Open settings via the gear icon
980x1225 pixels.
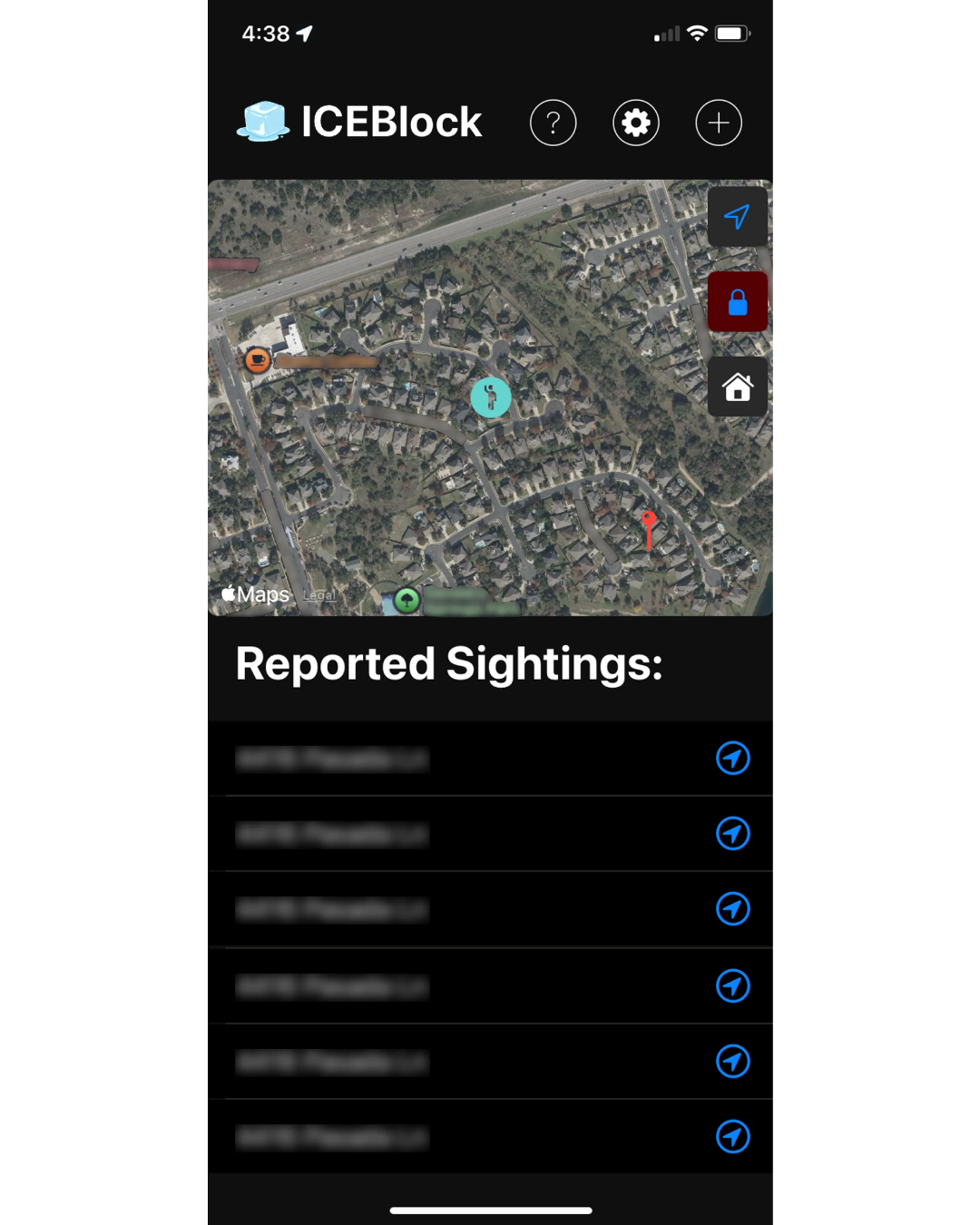(x=635, y=122)
